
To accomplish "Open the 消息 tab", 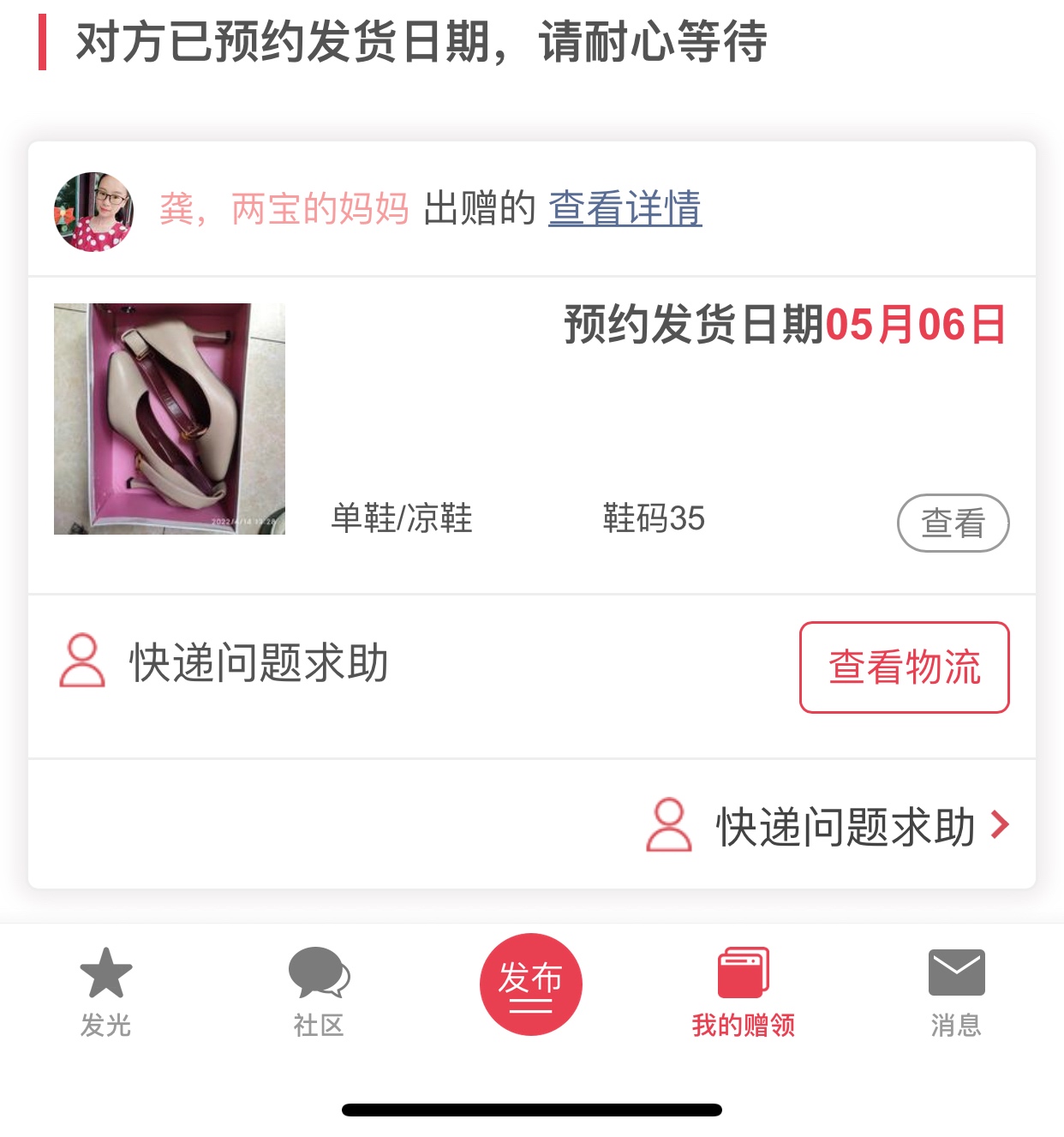I will pos(956,991).
